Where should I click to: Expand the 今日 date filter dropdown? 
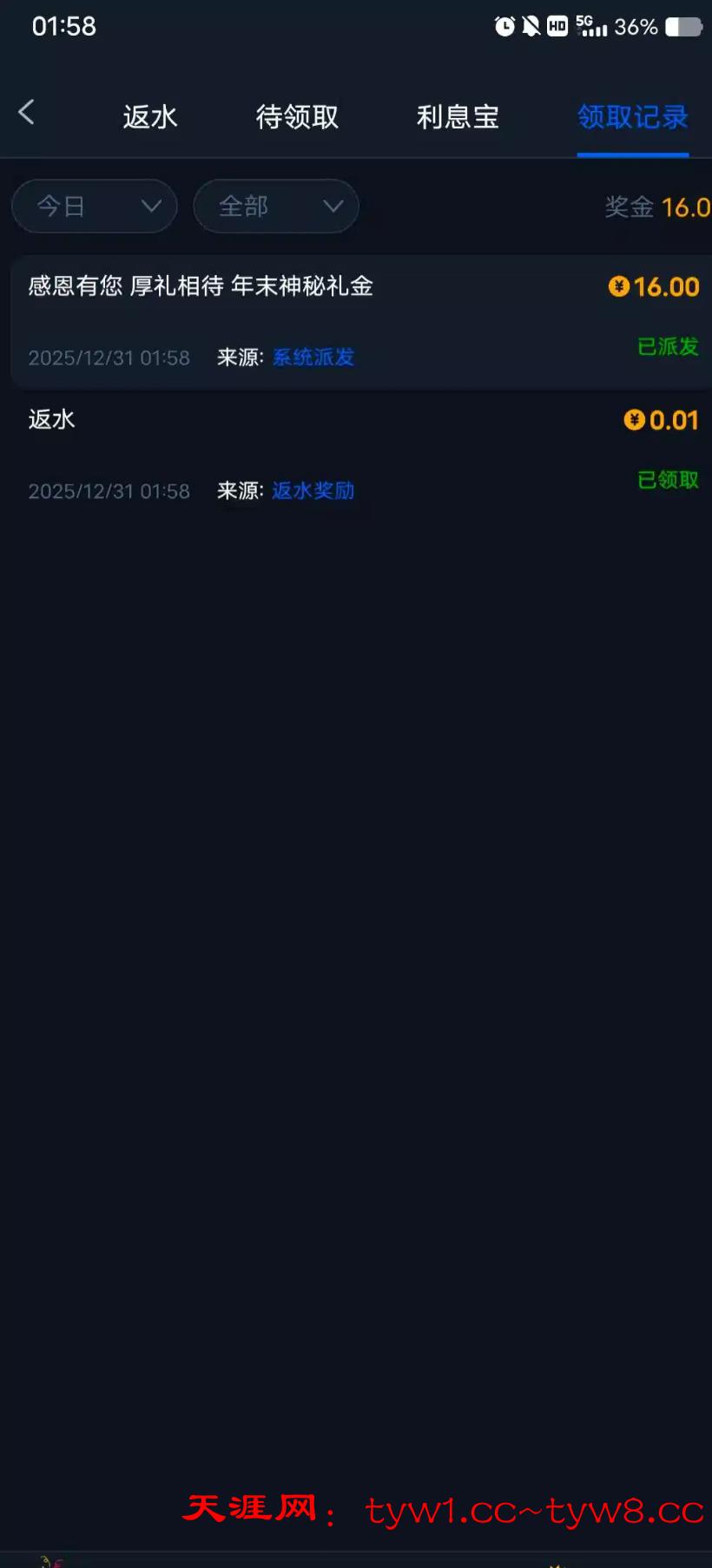(95, 207)
